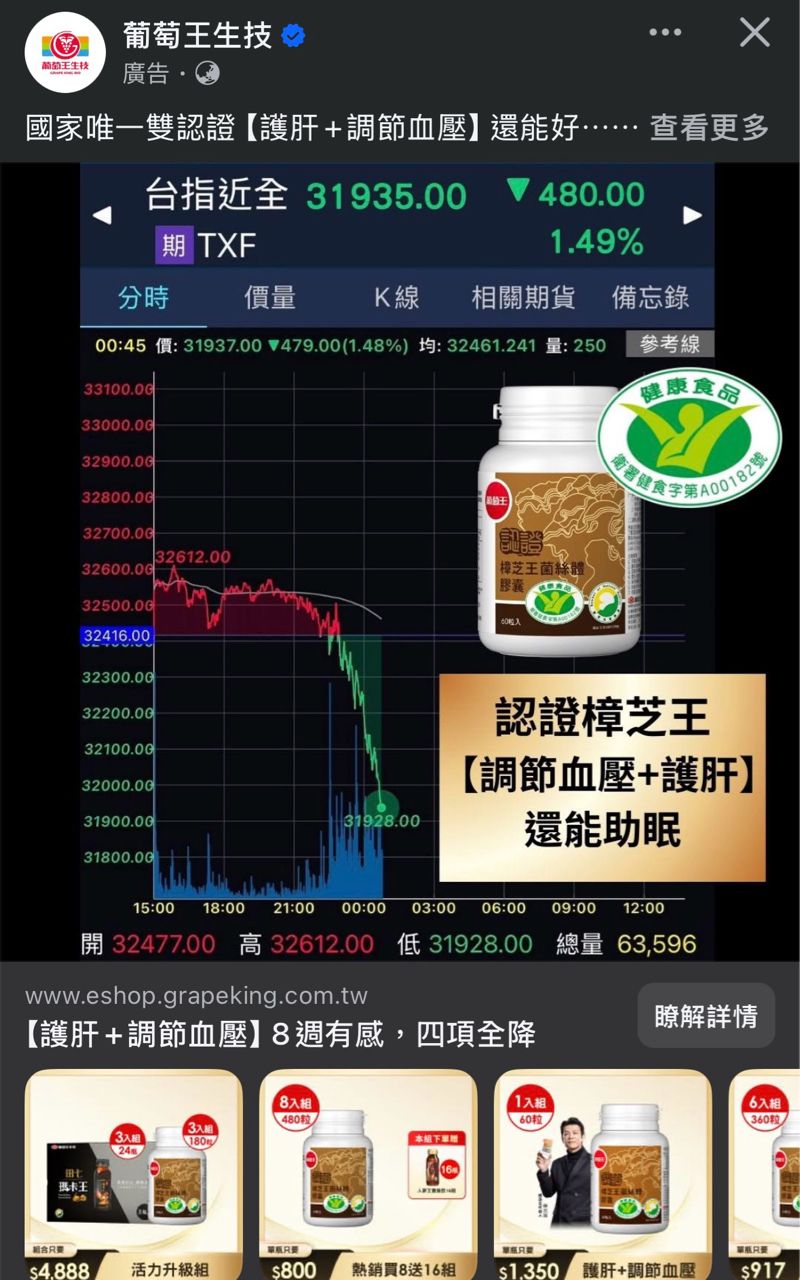The height and width of the screenshot is (1280, 800).
Task: Open the 活力升級組 $4,888 product card
Action: [x=134, y=1175]
